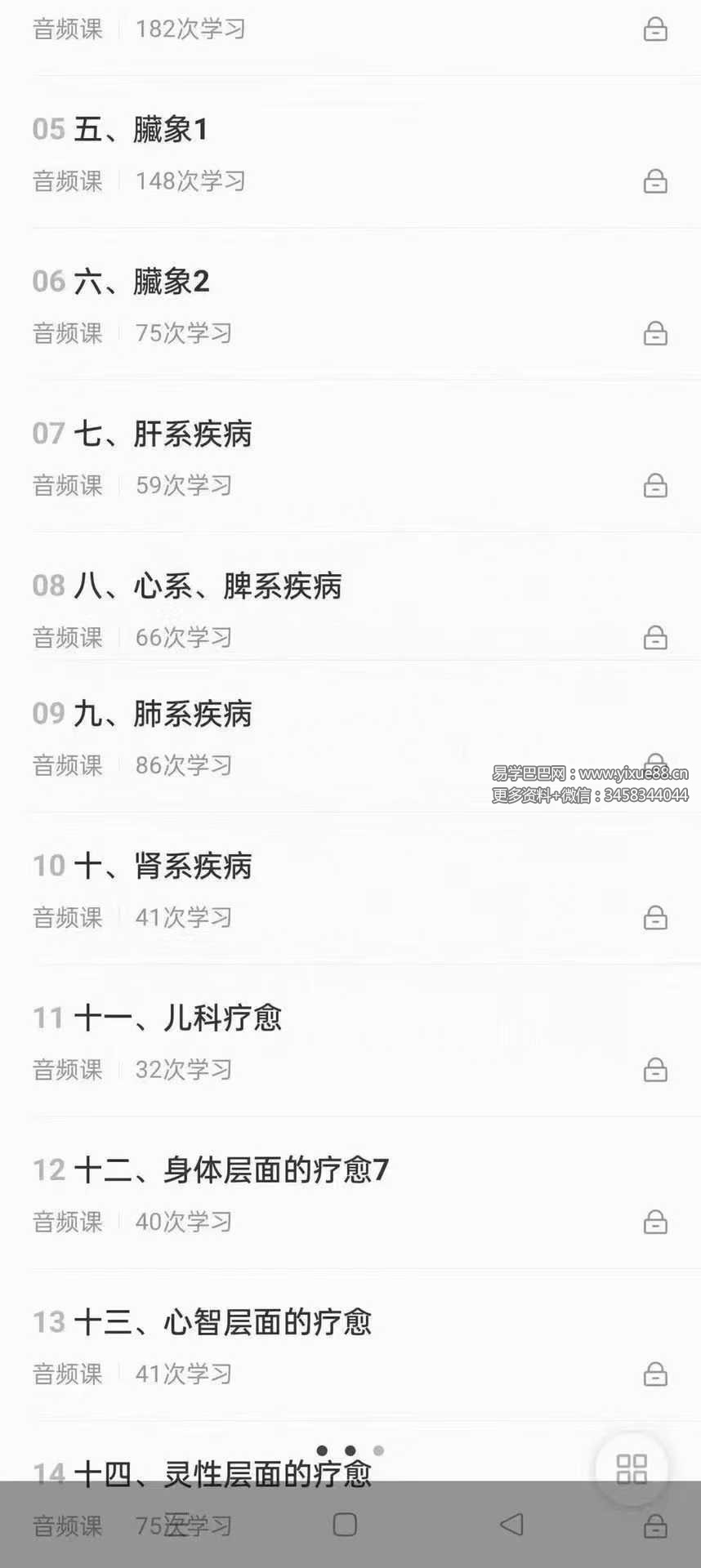
Task: Open lesson 10 十、肾系疾病
Action: pyautogui.click(x=163, y=866)
